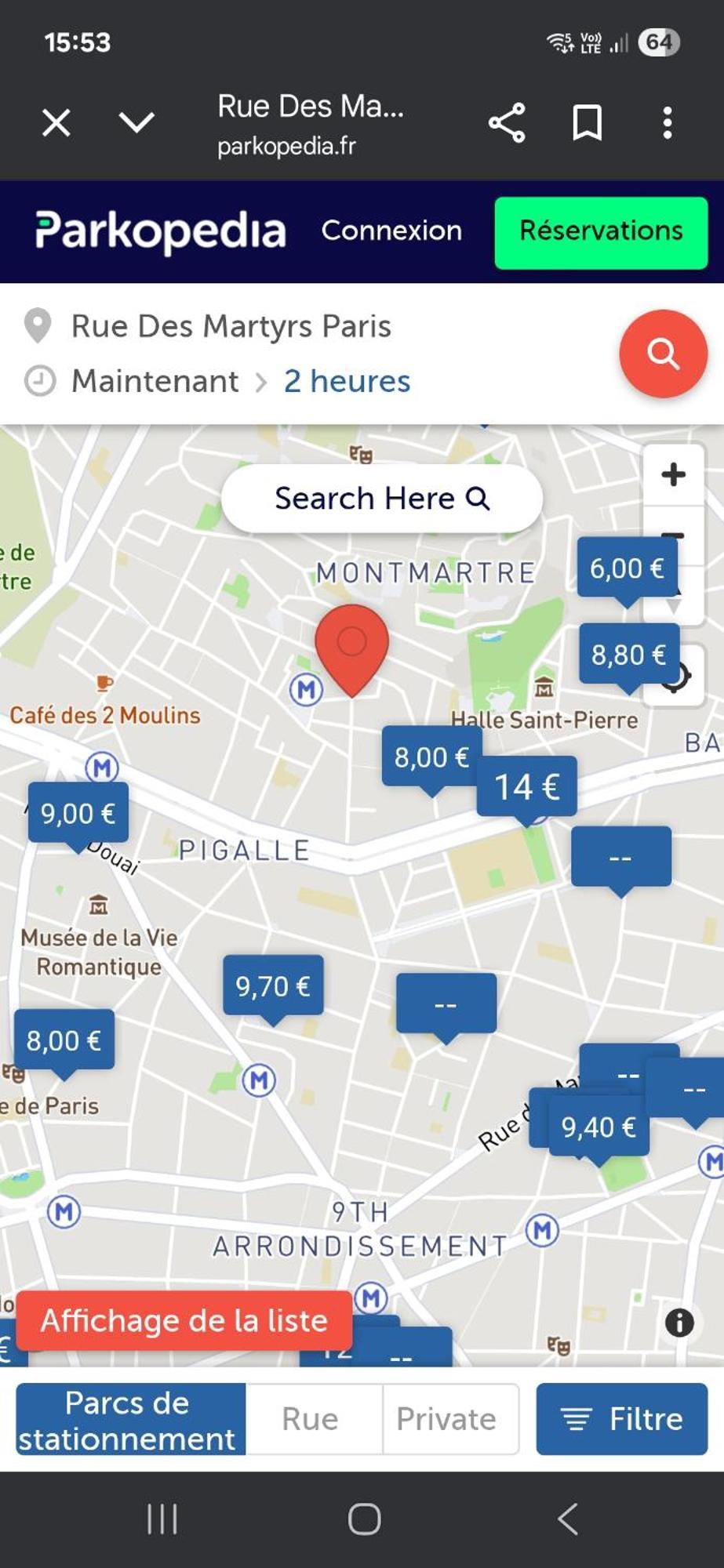
Task: Switch to the Private tab
Action: 446,1419
